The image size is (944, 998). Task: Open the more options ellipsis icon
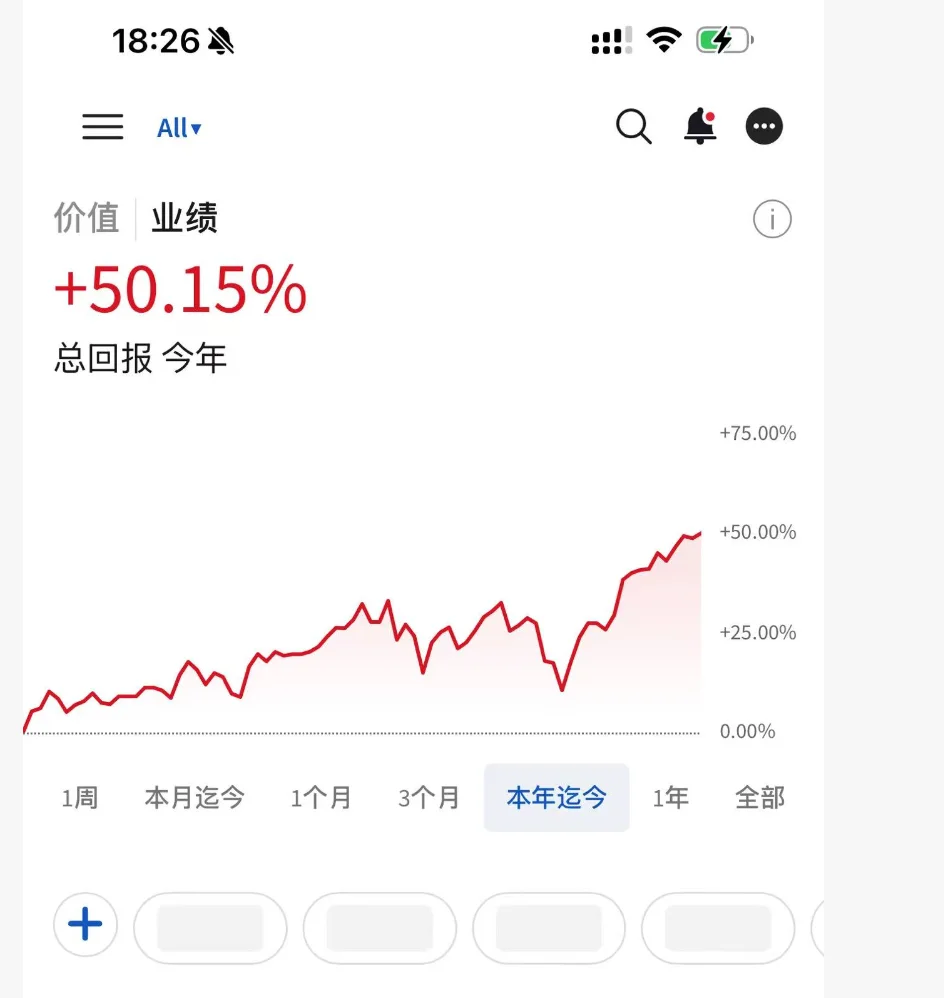[764, 126]
